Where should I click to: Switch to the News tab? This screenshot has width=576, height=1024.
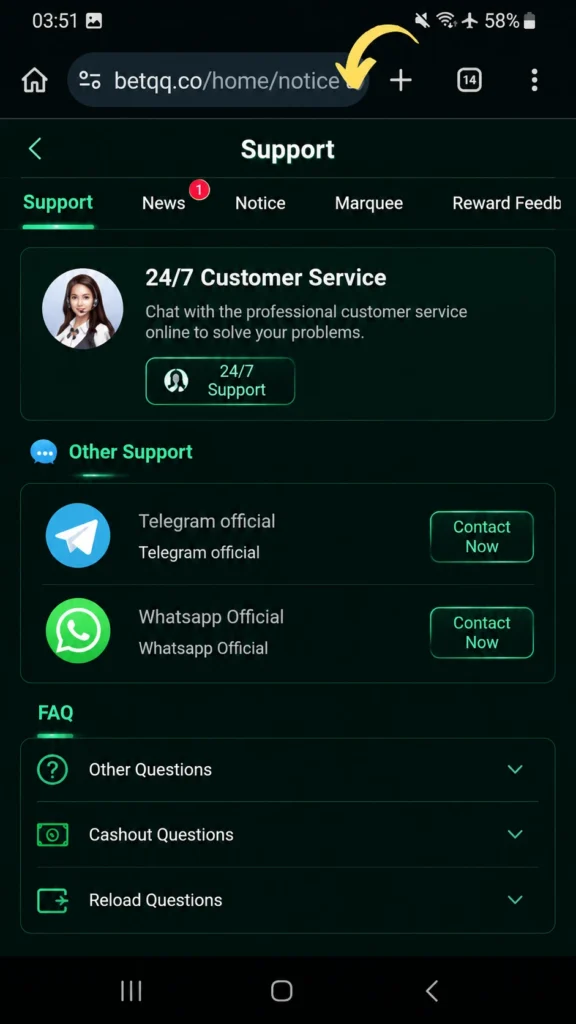pyautogui.click(x=164, y=203)
